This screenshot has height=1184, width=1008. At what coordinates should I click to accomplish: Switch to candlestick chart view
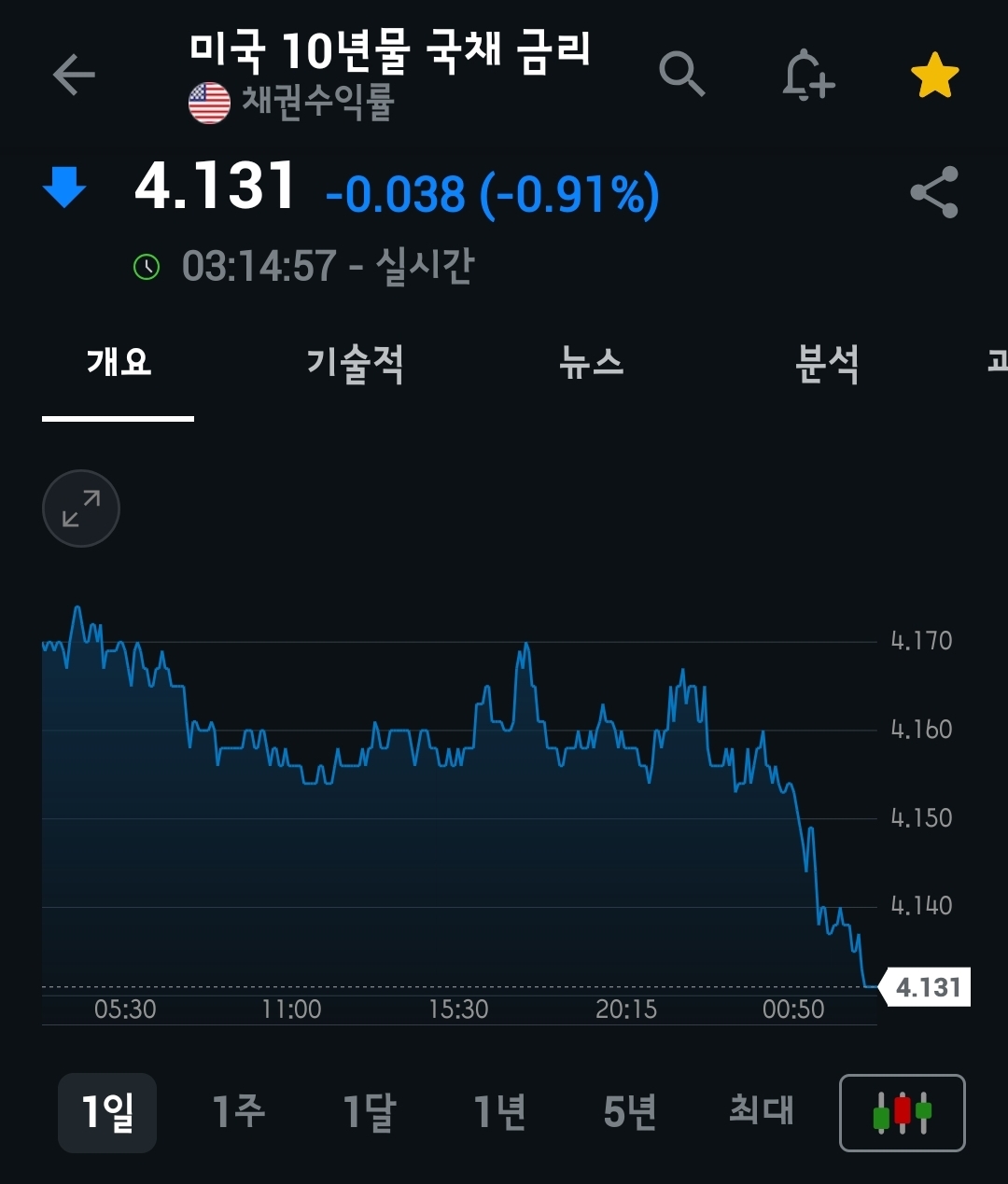tap(903, 1113)
